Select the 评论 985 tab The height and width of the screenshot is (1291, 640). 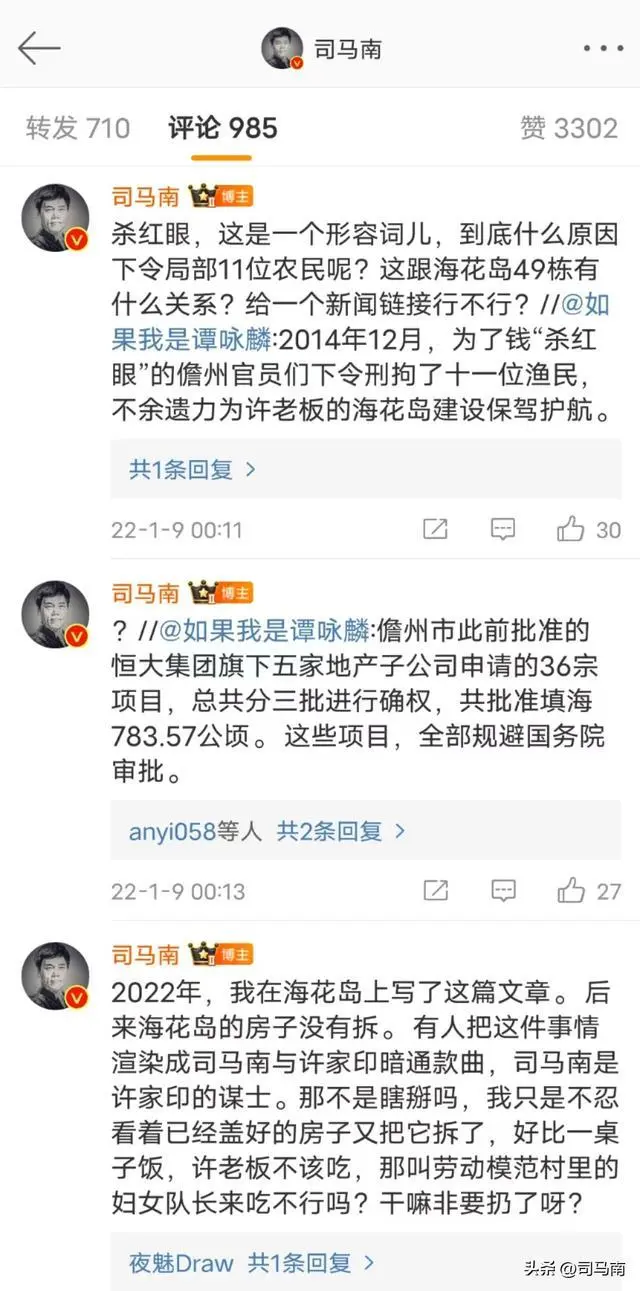[222, 128]
